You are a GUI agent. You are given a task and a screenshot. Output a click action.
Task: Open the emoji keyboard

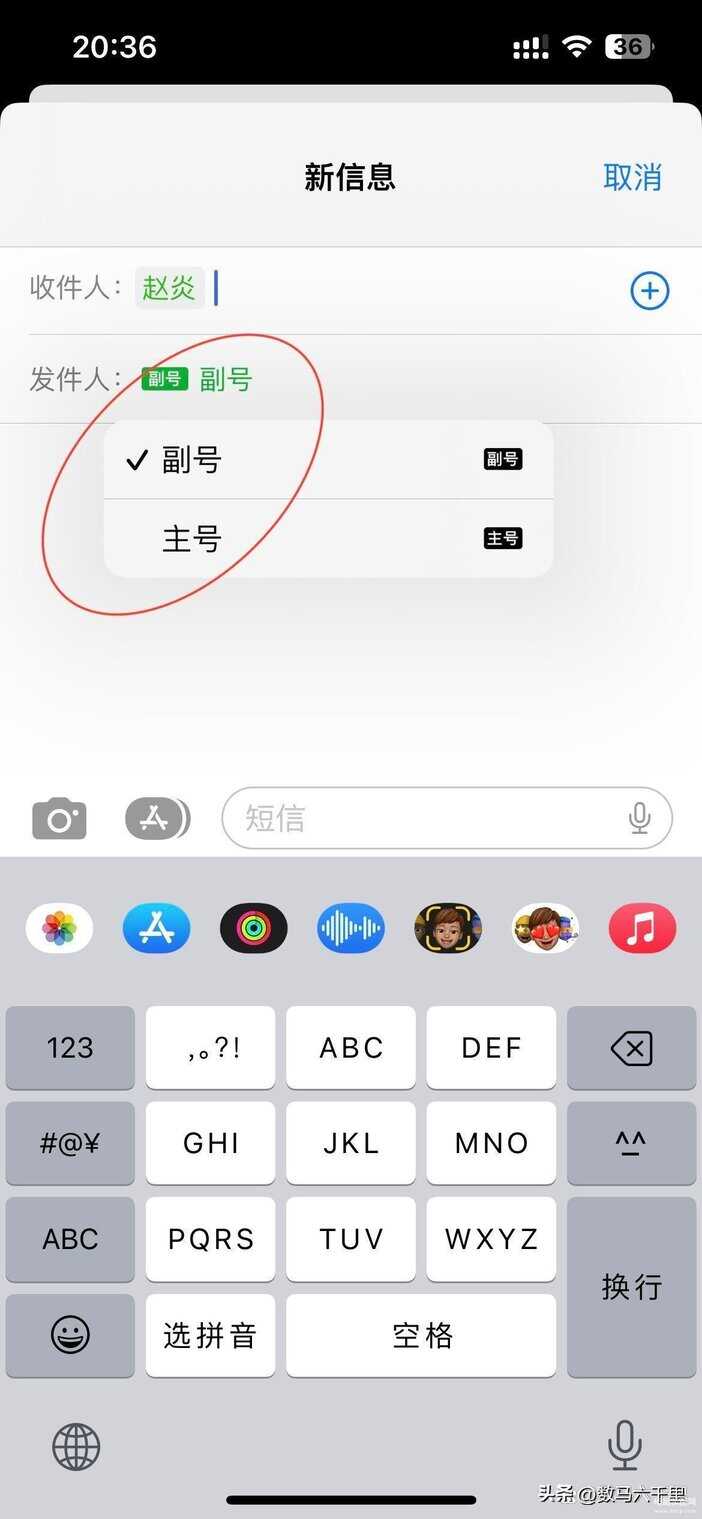70,1335
